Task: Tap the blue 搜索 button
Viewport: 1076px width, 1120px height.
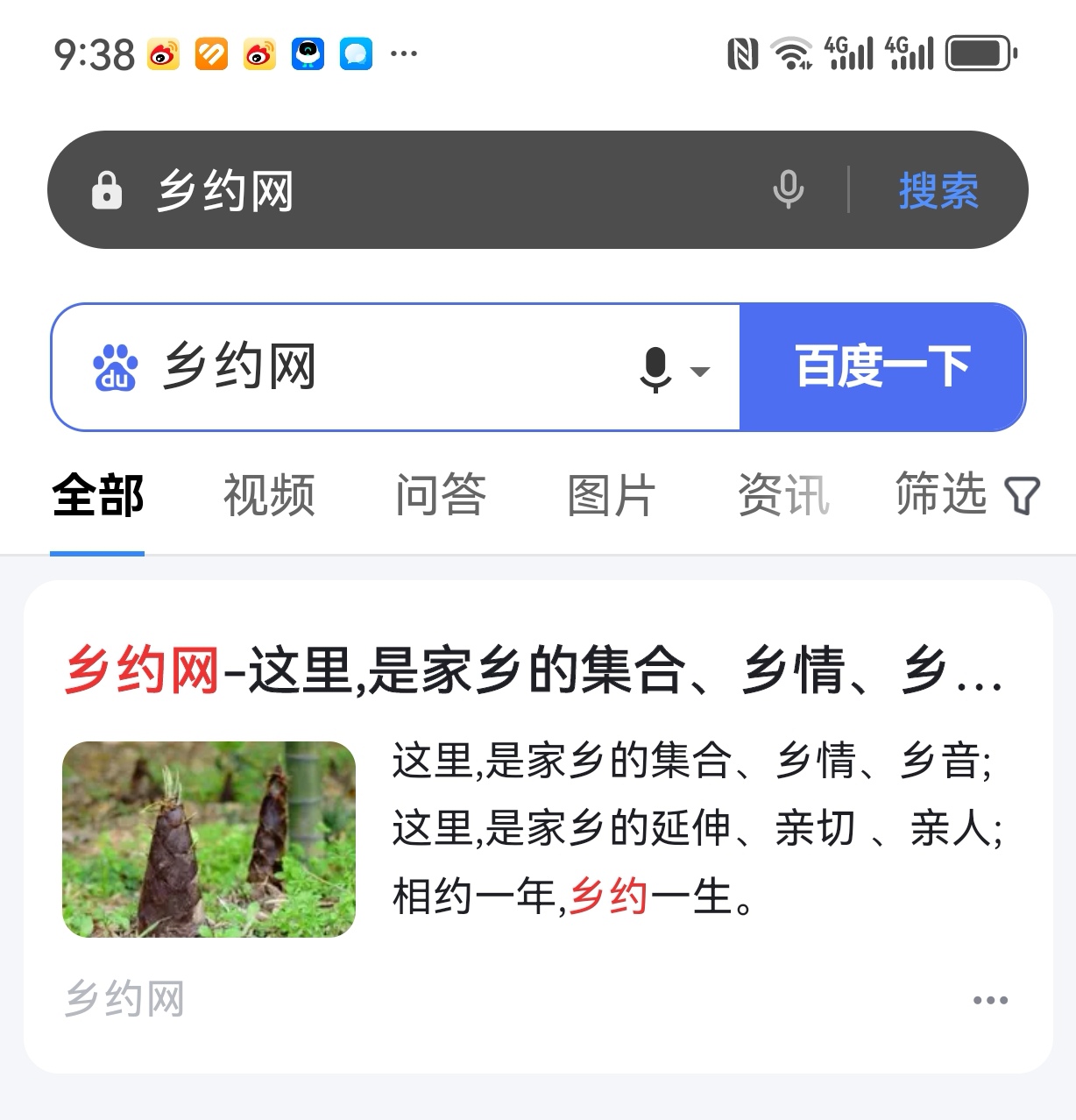Action: (938, 190)
